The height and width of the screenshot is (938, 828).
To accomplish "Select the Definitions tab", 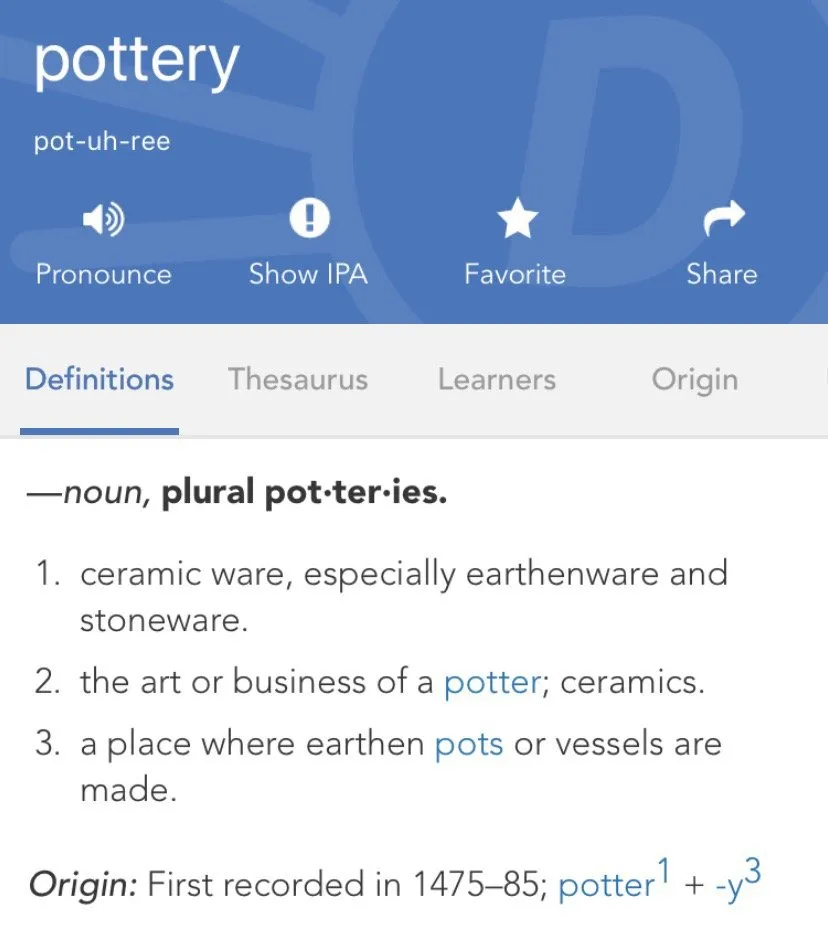I will 99,380.
